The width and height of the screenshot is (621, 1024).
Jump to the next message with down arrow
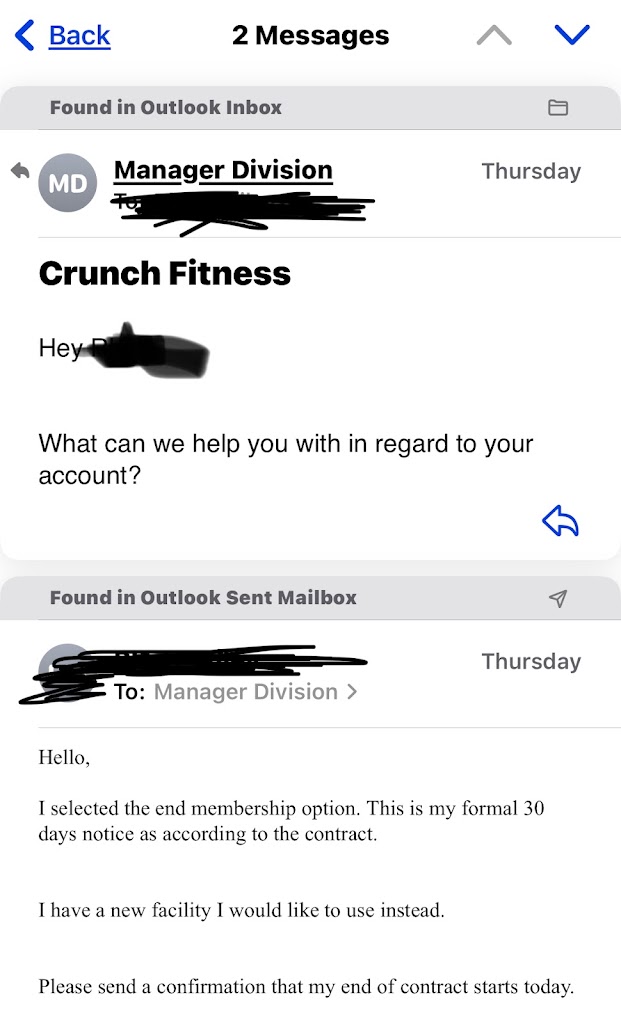[572, 37]
